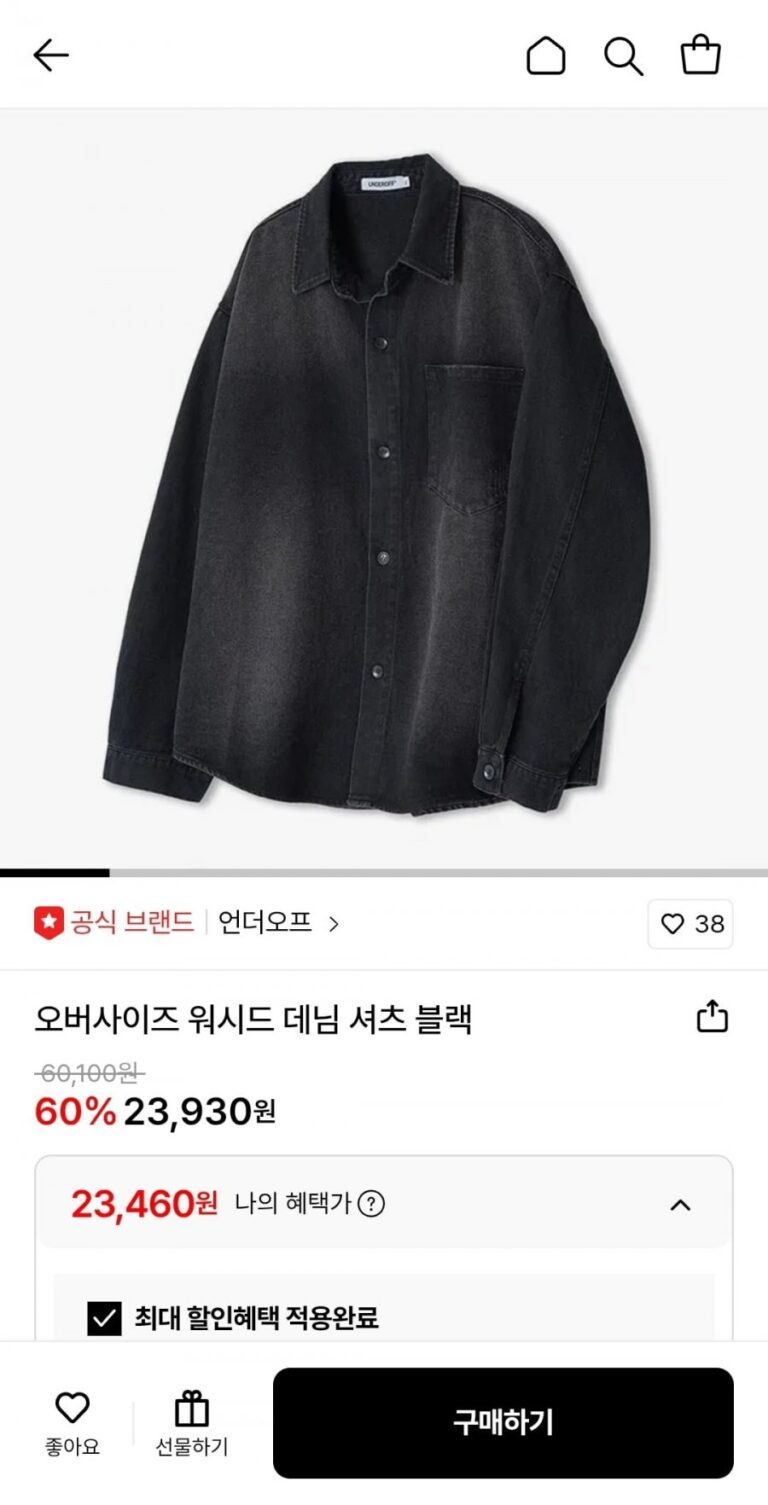Screen dimensions: 768x1505
Task: Go back using the arrow icon
Action: pyautogui.click(x=51, y=56)
